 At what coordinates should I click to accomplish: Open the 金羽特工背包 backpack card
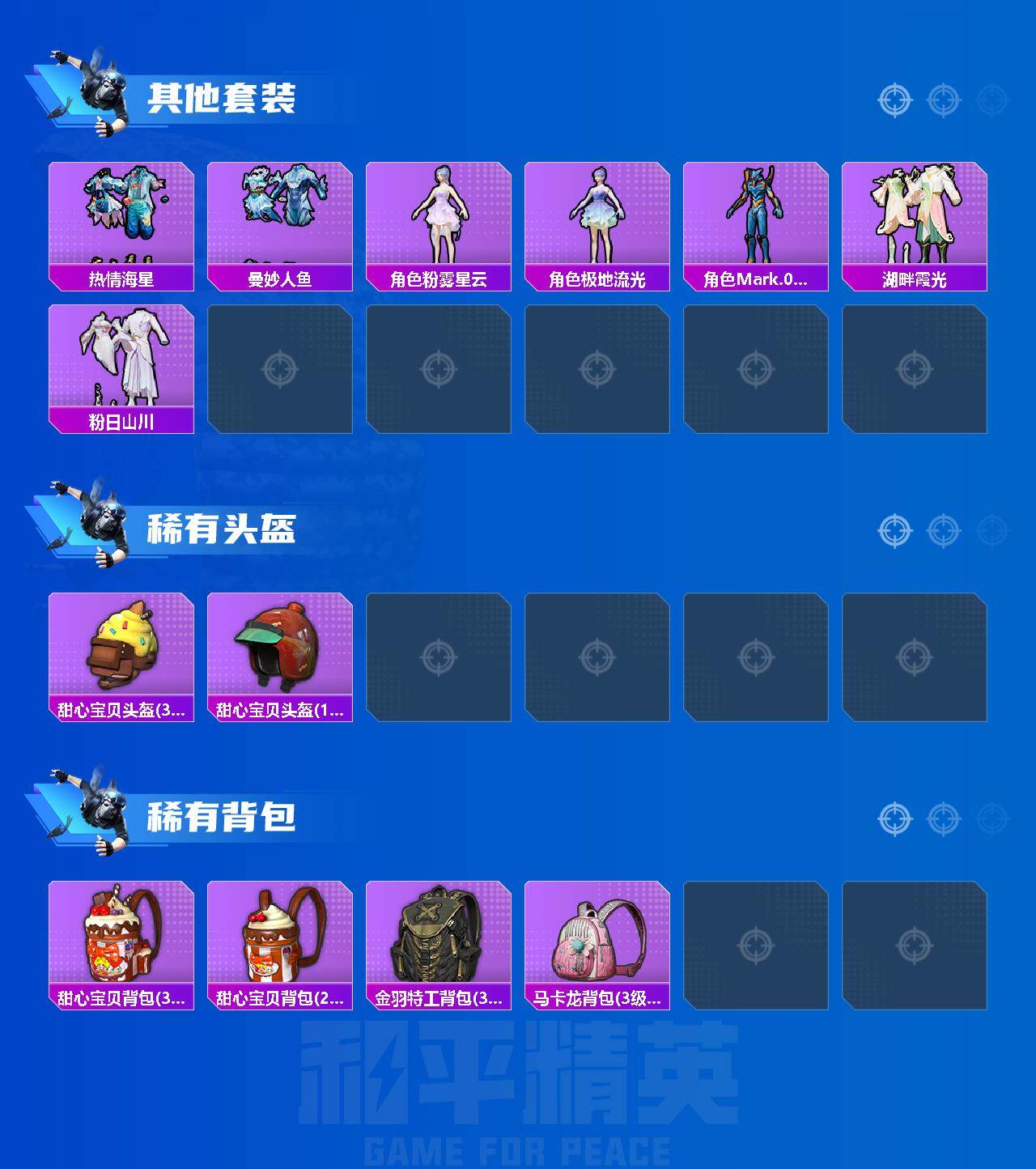[x=439, y=939]
